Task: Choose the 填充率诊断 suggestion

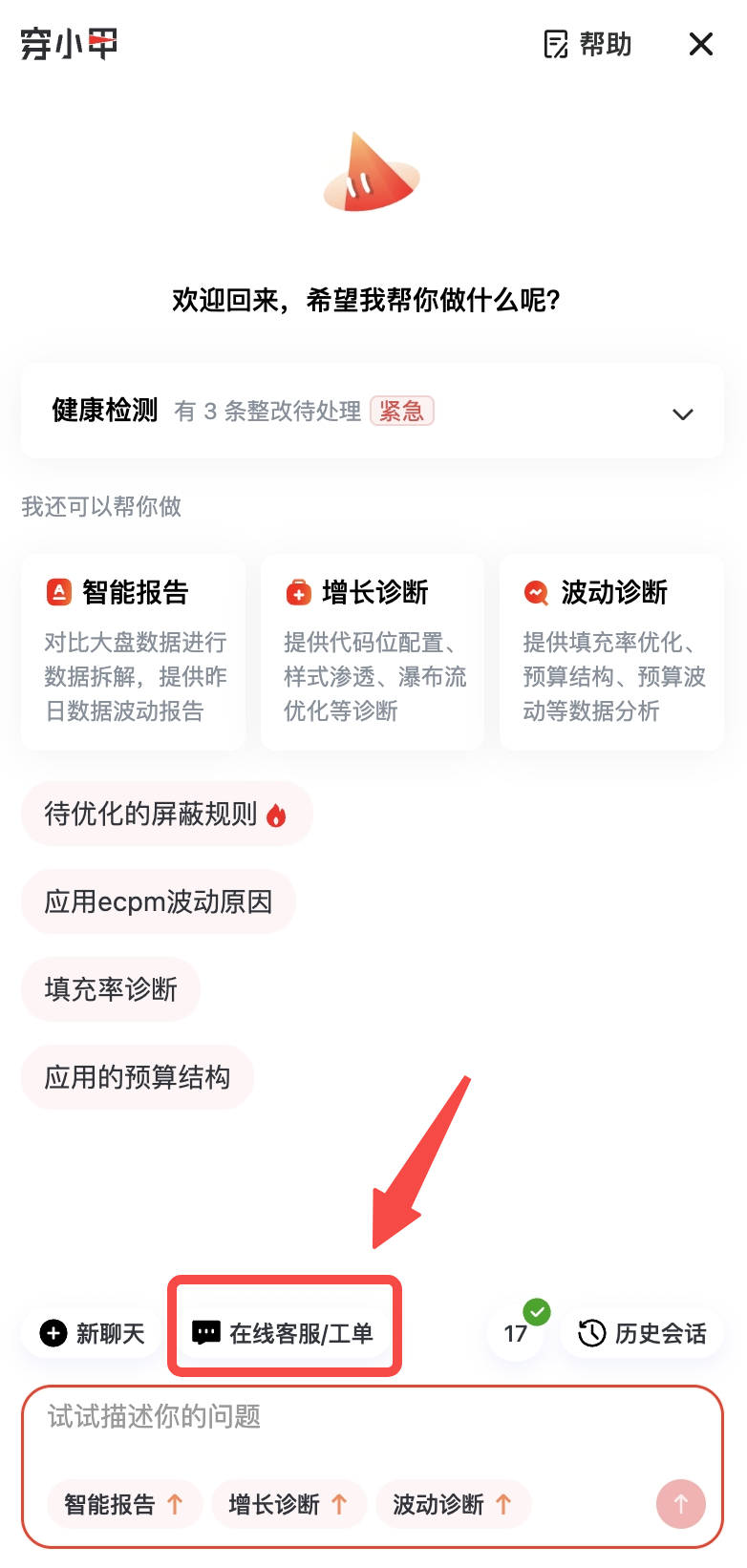Action: (x=111, y=989)
